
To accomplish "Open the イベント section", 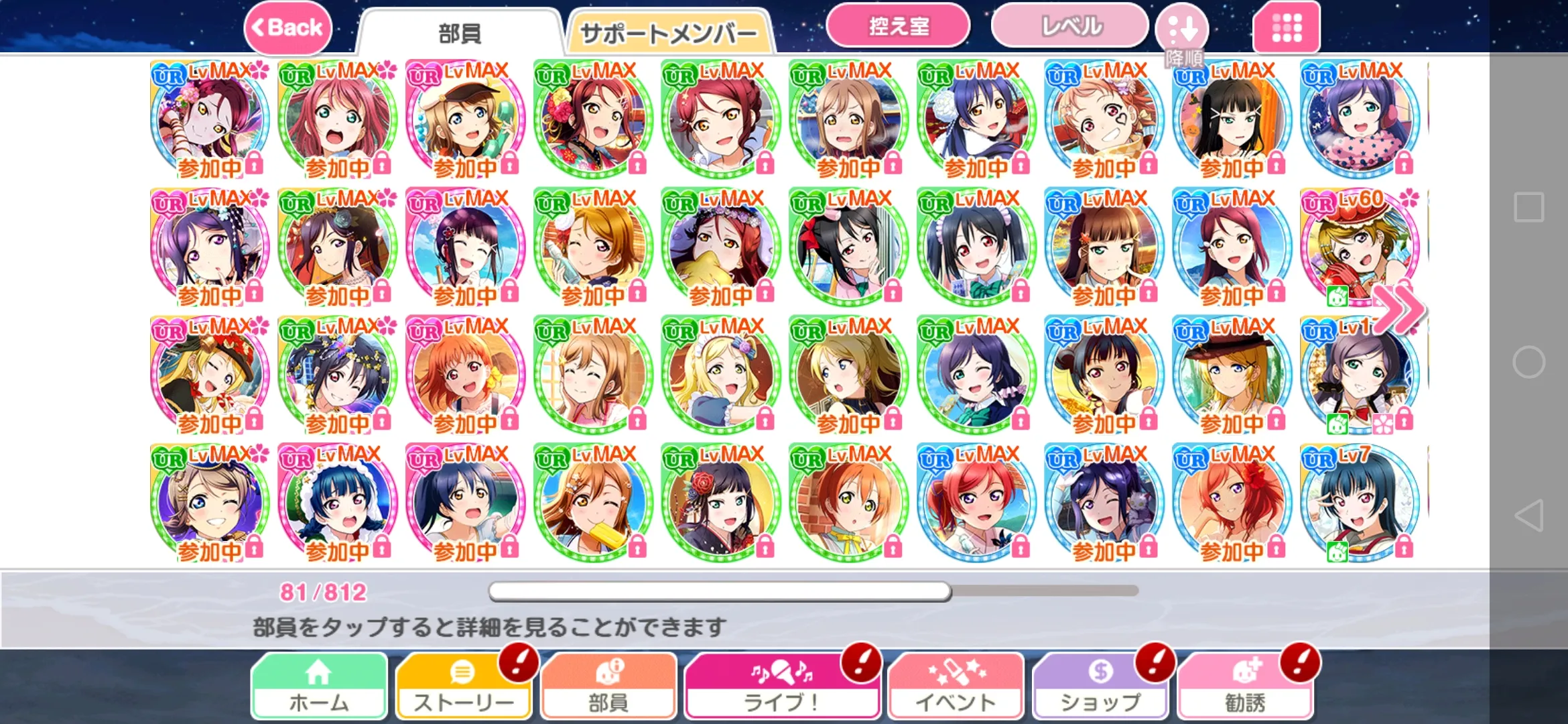I will tap(956, 686).
